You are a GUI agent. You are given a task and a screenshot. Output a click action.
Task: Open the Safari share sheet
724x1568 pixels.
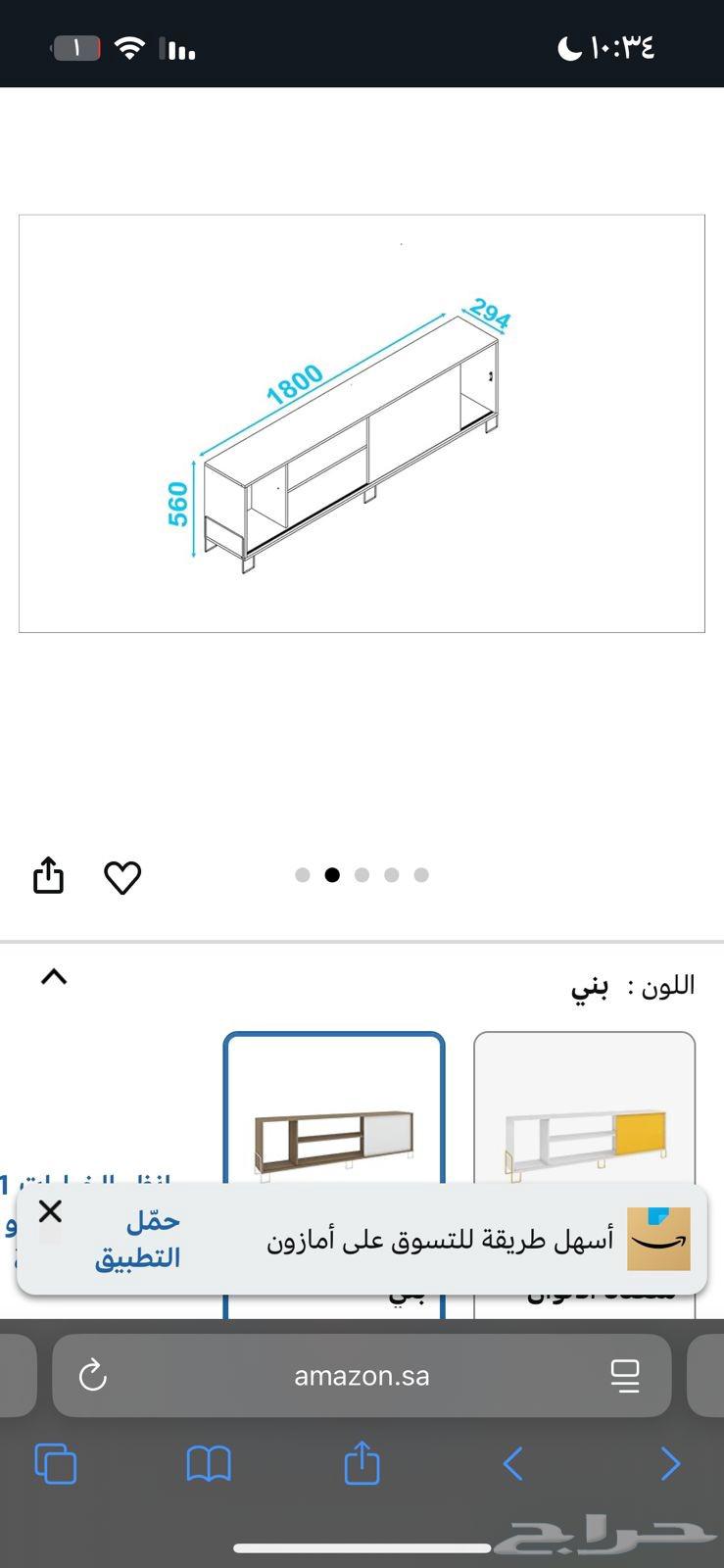(x=362, y=1462)
